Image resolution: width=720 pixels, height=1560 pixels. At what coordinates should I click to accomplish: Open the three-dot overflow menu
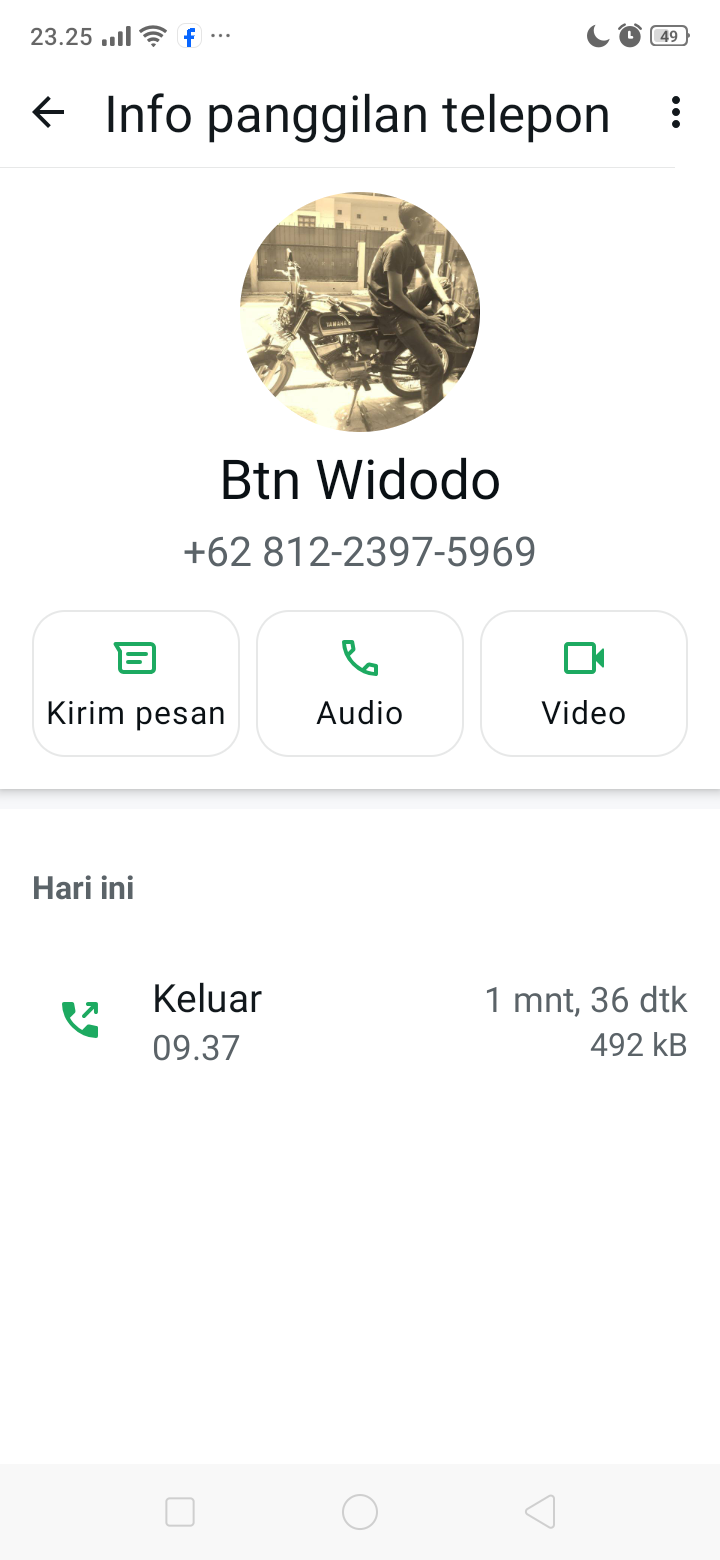[x=675, y=113]
